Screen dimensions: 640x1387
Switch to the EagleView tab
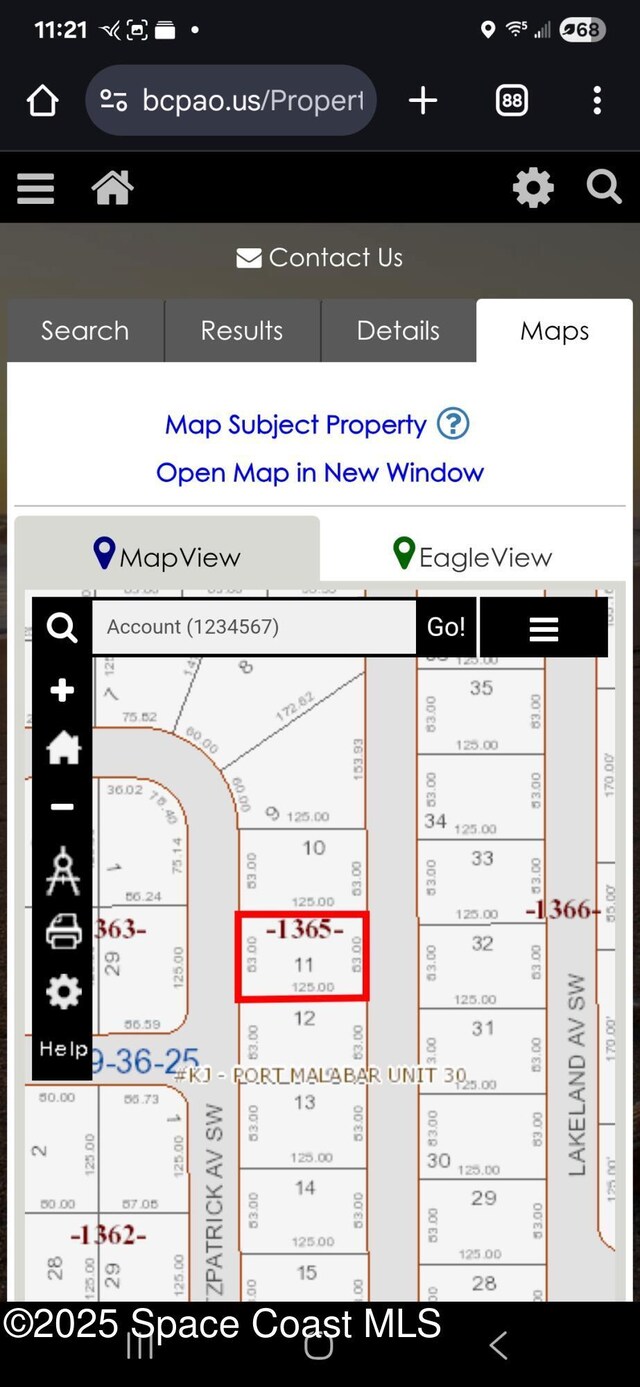coord(473,557)
